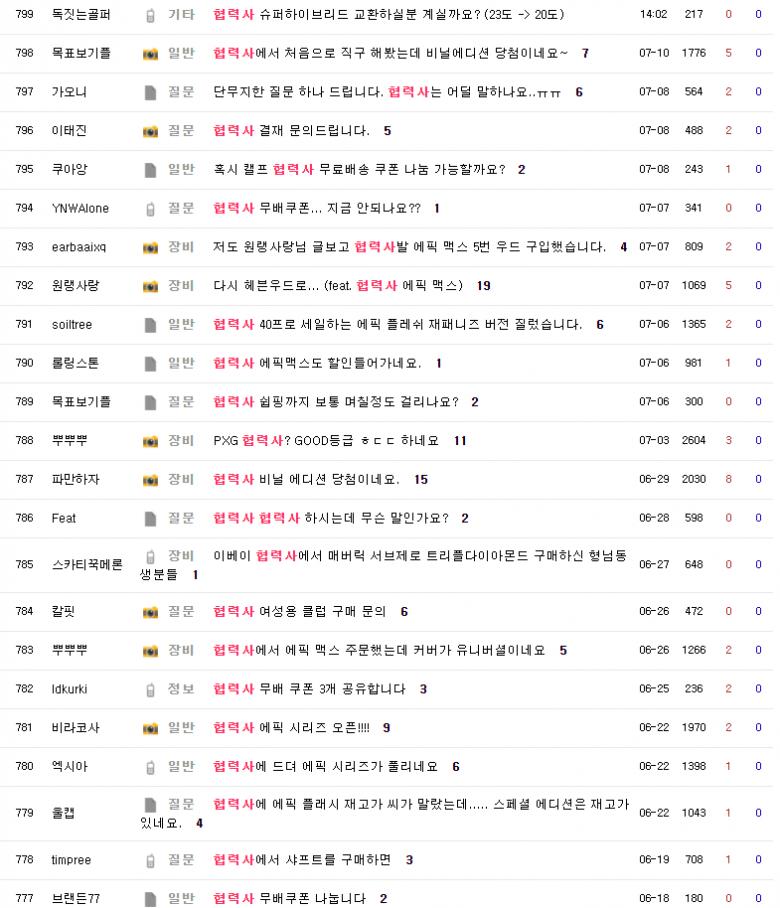Open 이태진's post 협력사 결재 문의드립니다

pyautogui.click(x=291, y=131)
